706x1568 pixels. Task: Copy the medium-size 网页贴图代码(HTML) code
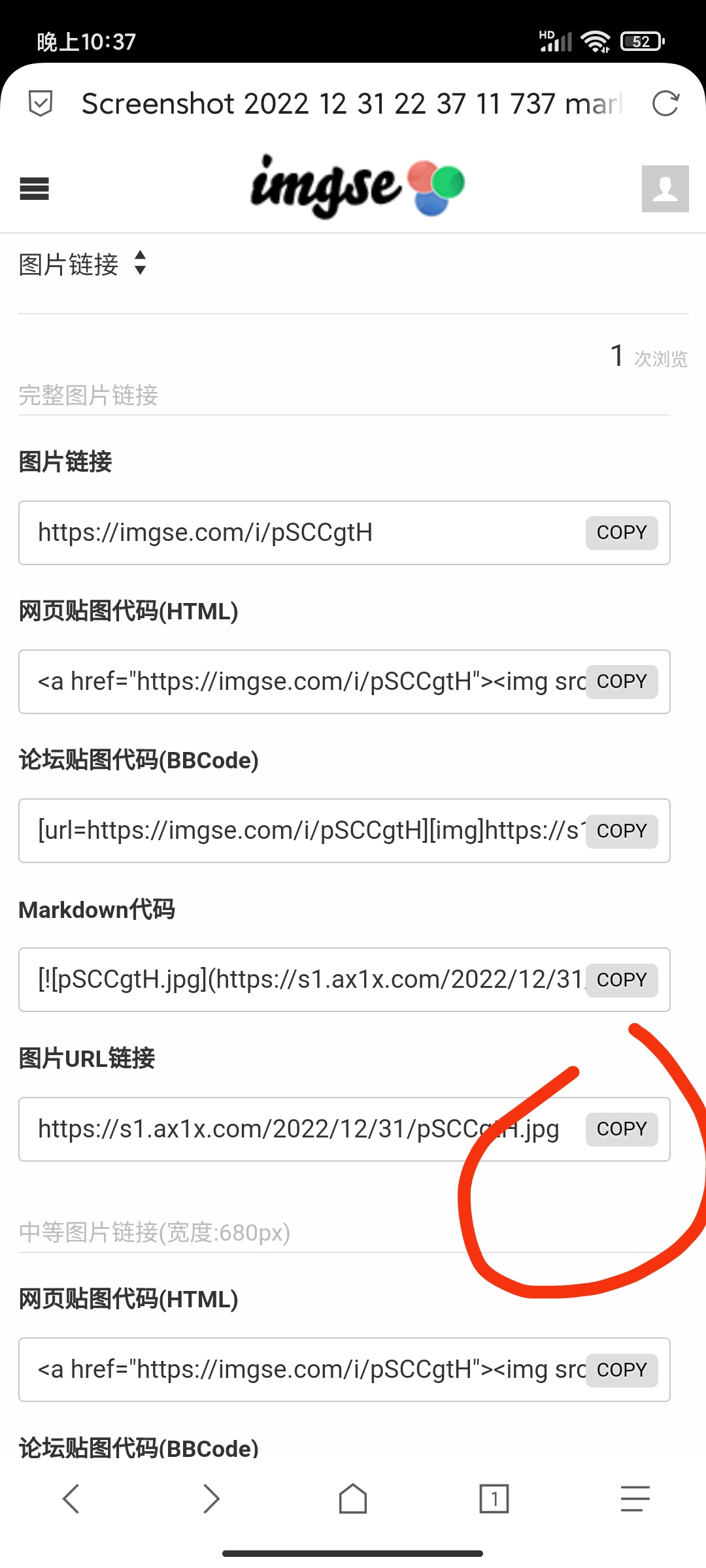click(x=622, y=1369)
